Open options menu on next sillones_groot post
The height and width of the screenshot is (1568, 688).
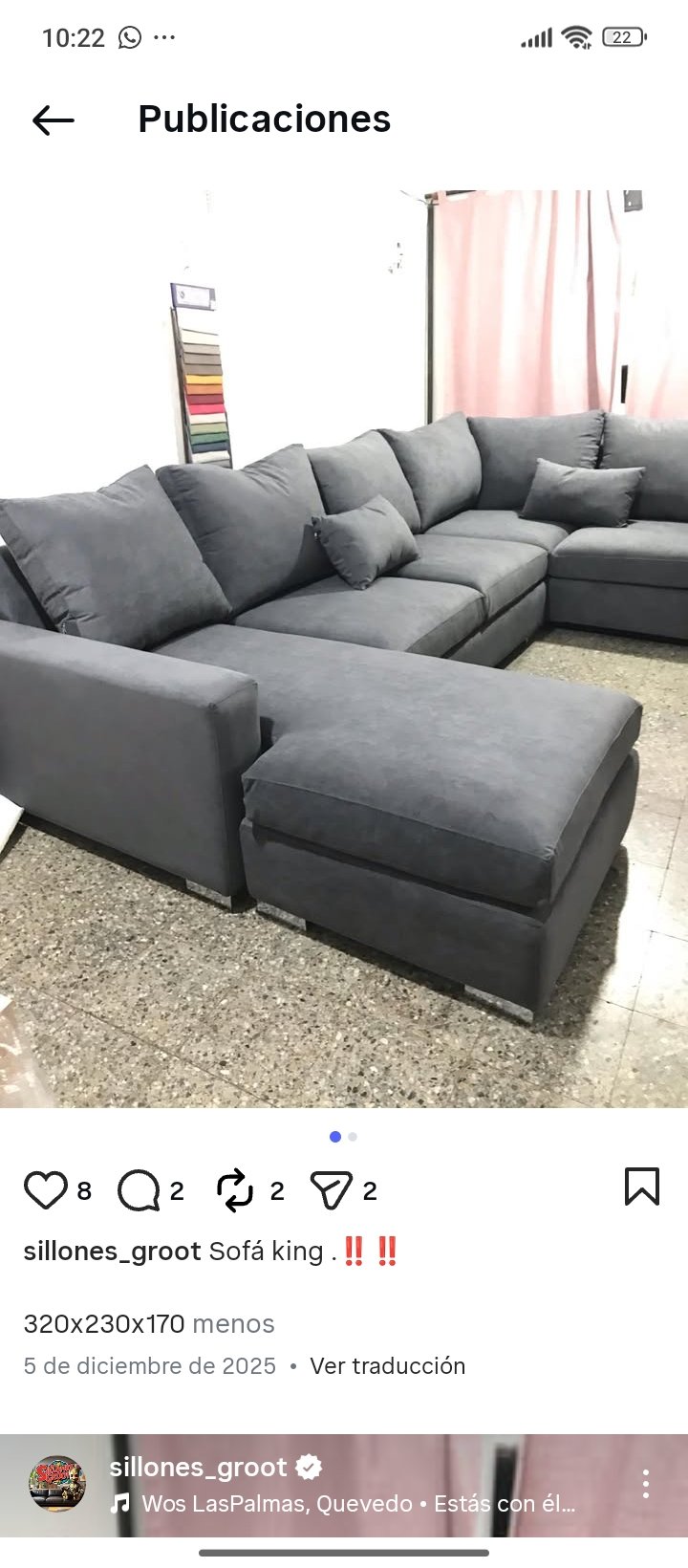(x=646, y=1483)
